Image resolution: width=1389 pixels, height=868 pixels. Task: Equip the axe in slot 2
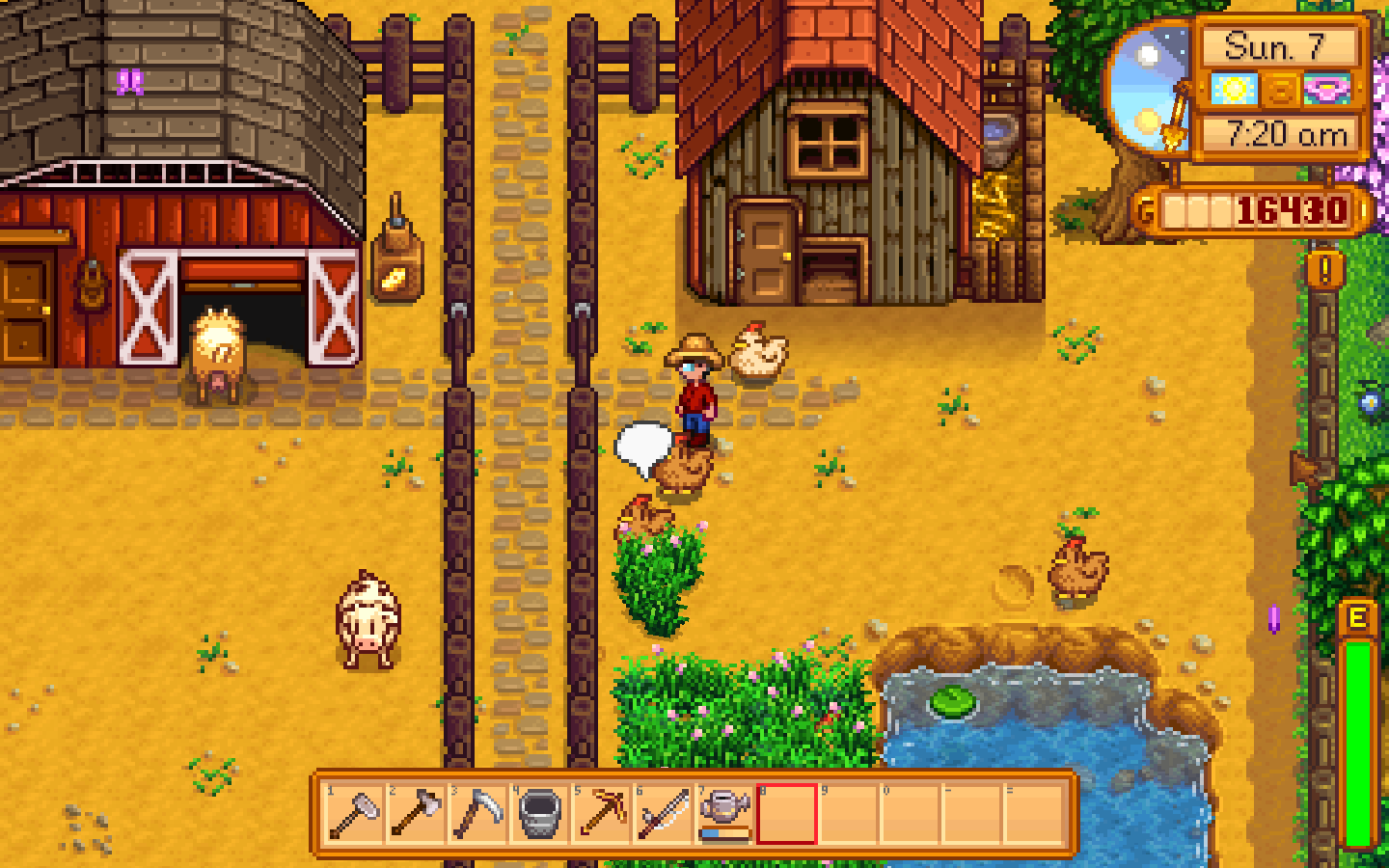tap(417, 815)
